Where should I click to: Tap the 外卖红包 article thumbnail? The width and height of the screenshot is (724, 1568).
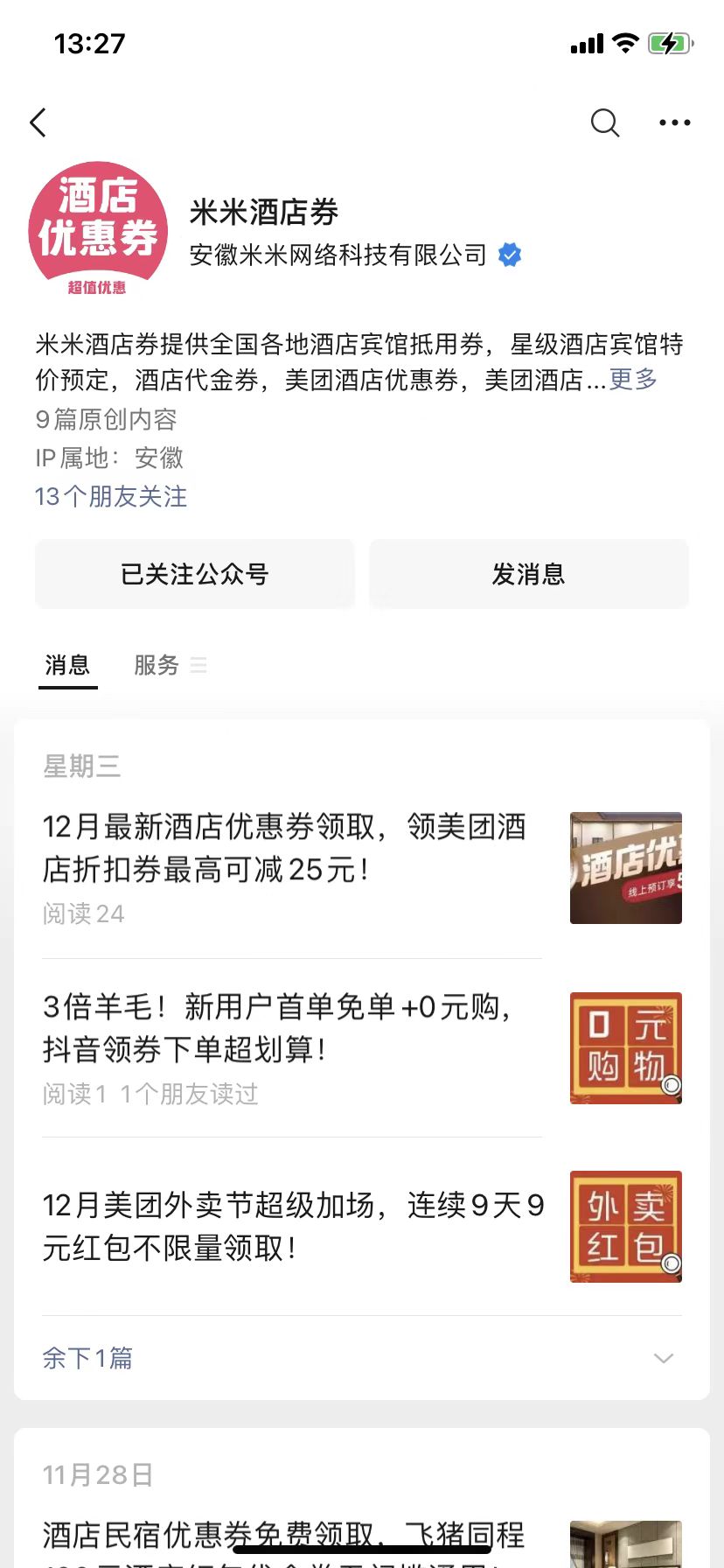pos(625,1227)
